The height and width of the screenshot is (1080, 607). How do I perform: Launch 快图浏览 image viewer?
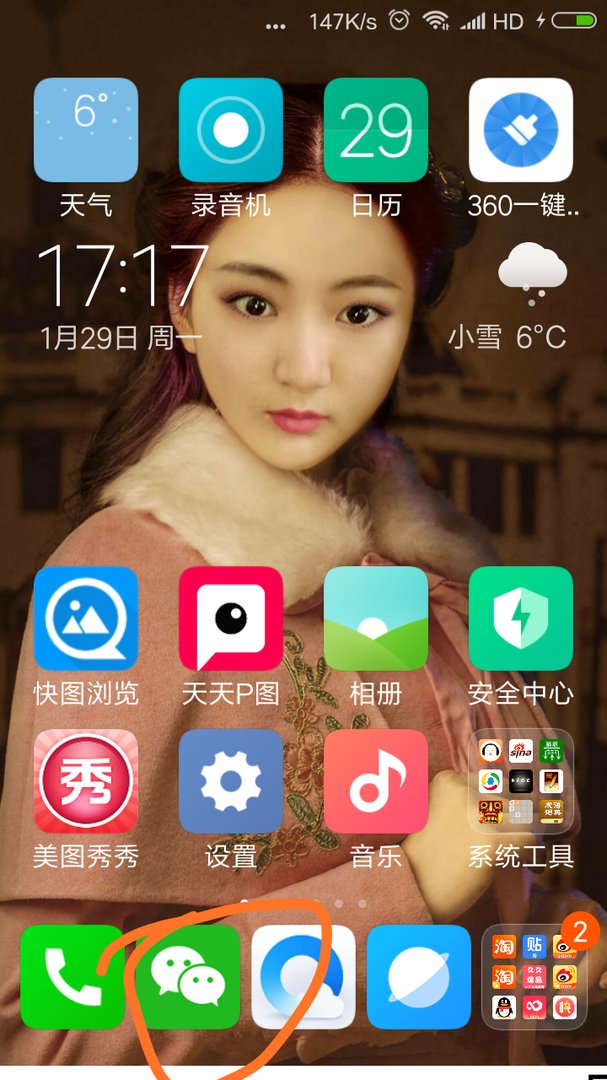[x=86, y=618]
